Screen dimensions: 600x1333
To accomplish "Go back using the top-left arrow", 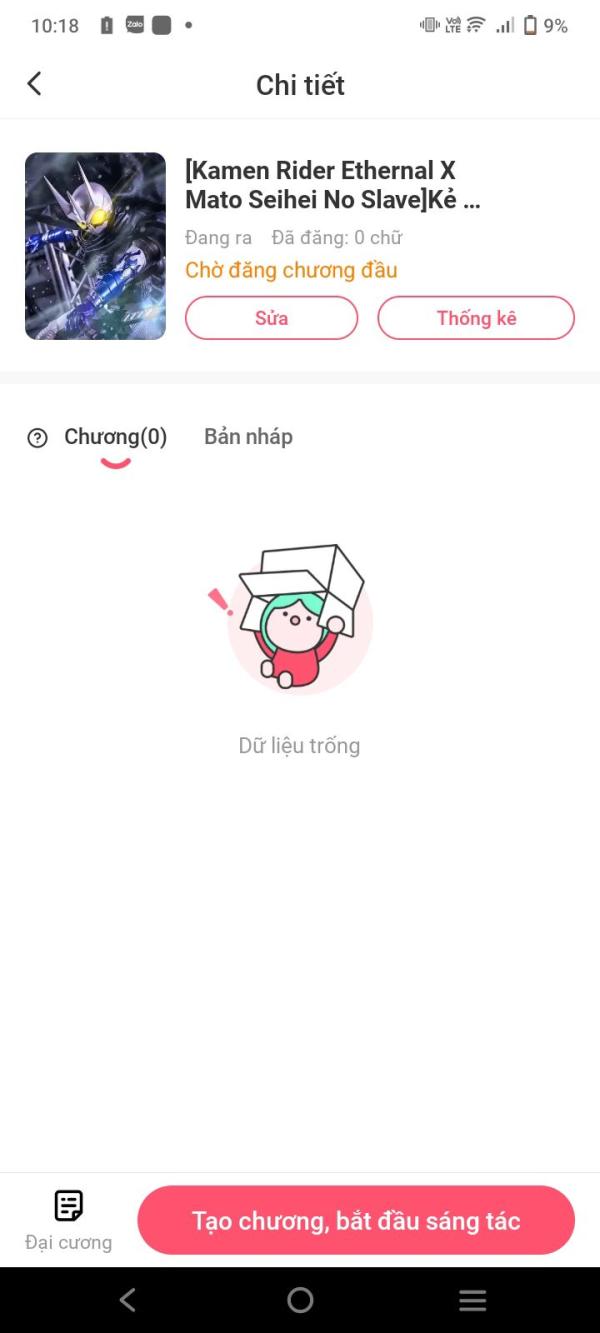I will point(34,84).
